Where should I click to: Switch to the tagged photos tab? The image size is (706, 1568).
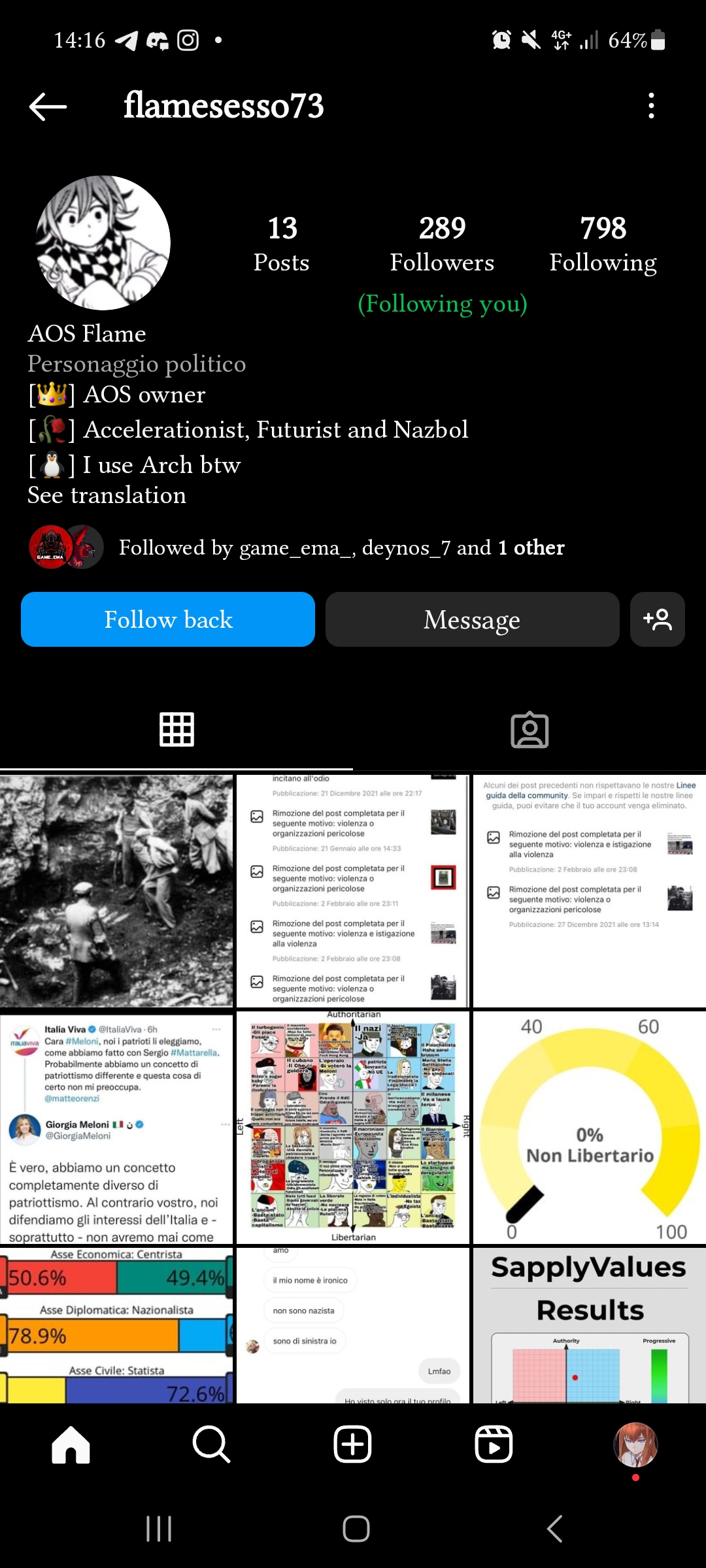point(529,730)
